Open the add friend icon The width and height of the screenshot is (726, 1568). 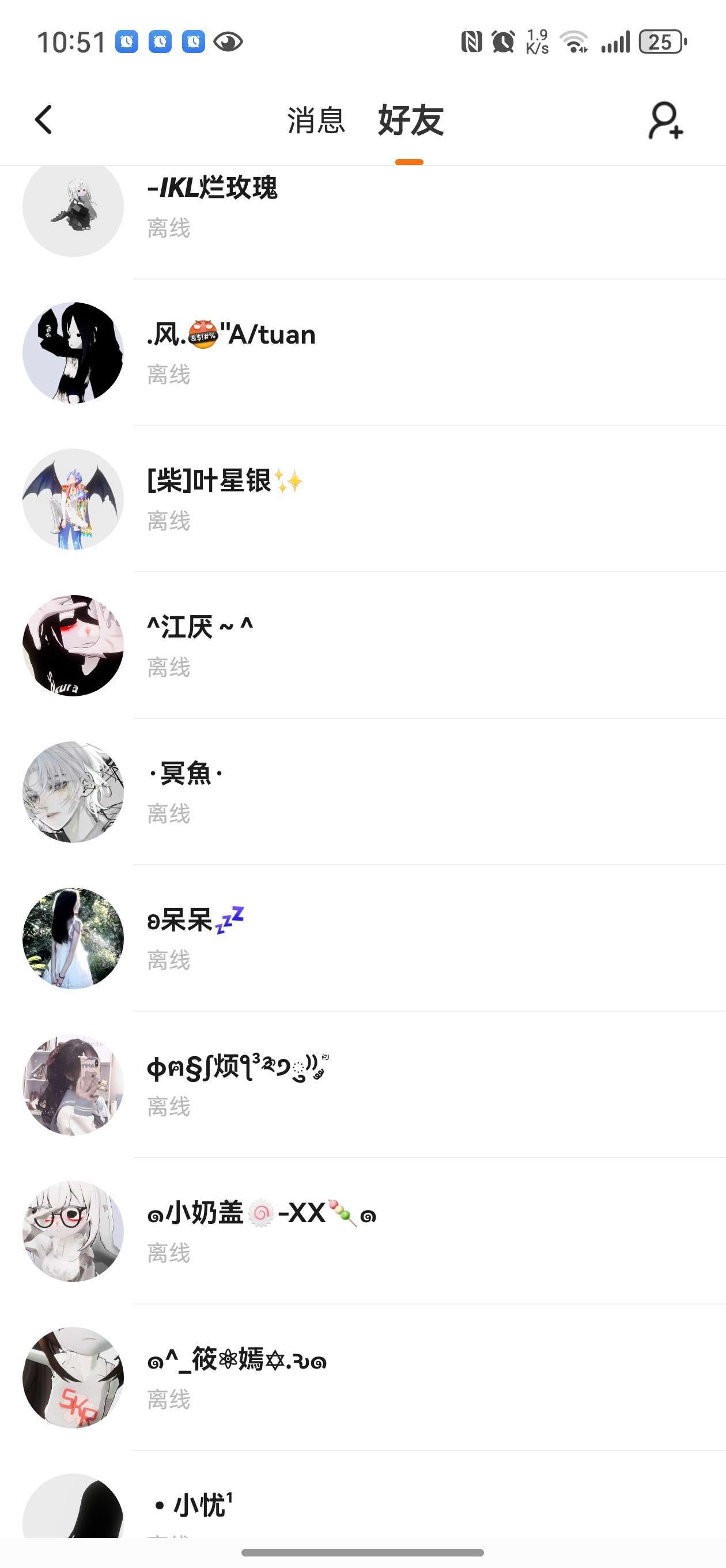coord(665,120)
